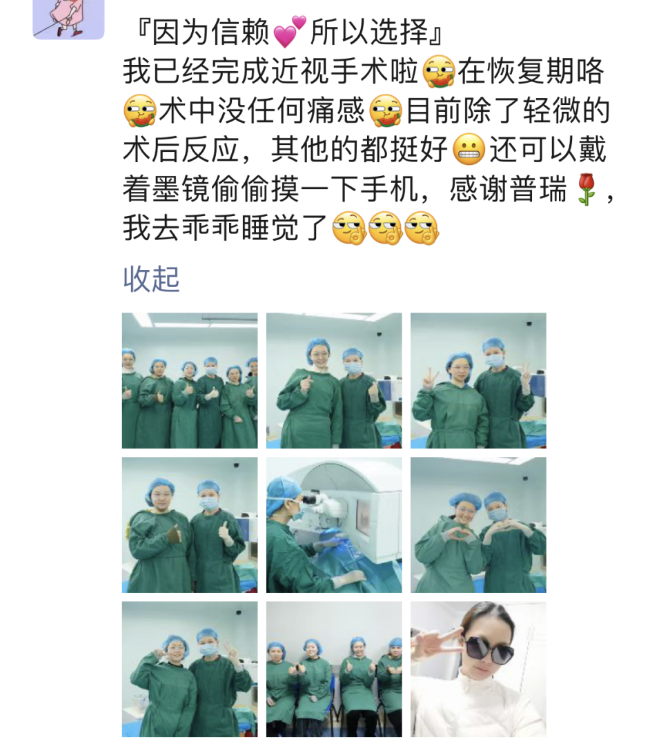Screen dimensions: 670x746
Task: Open the poster's profile avatar
Action: pos(68,17)
